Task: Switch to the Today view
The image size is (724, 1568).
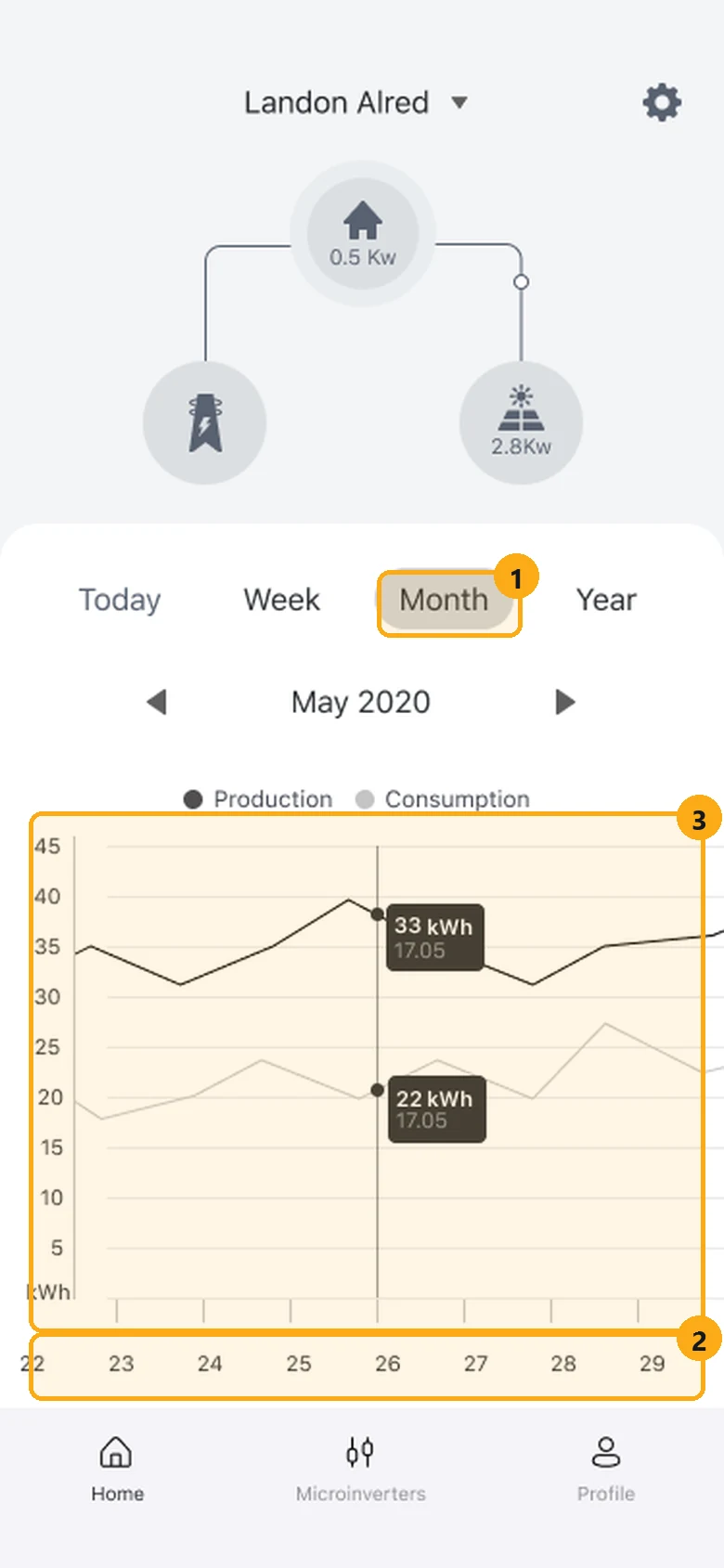Action: (120, 600)
